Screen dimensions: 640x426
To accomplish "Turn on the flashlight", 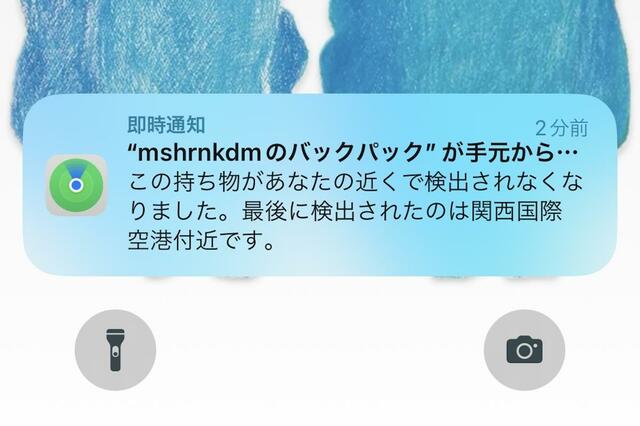I will [115, 349].
